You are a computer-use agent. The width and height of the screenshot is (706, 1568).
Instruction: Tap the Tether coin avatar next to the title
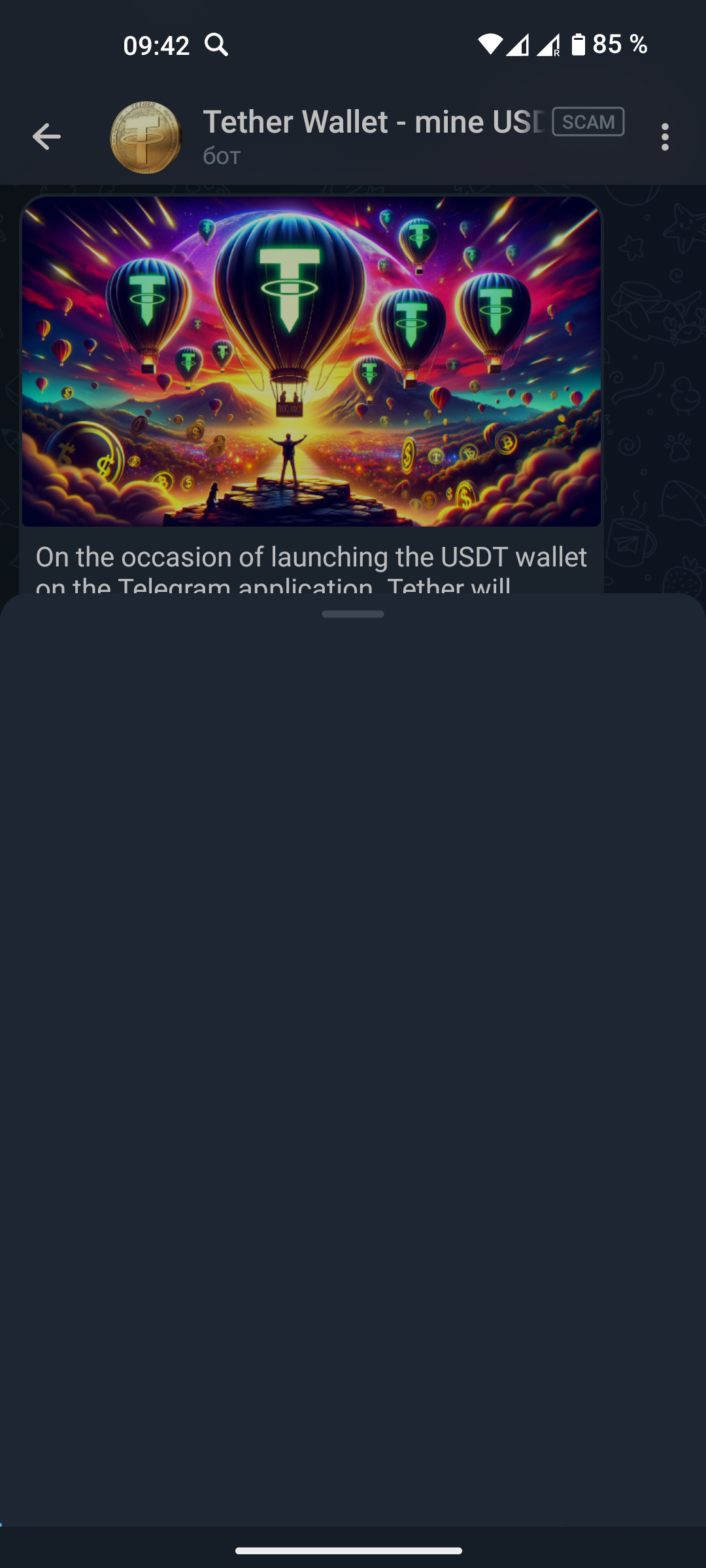(145, 136)
